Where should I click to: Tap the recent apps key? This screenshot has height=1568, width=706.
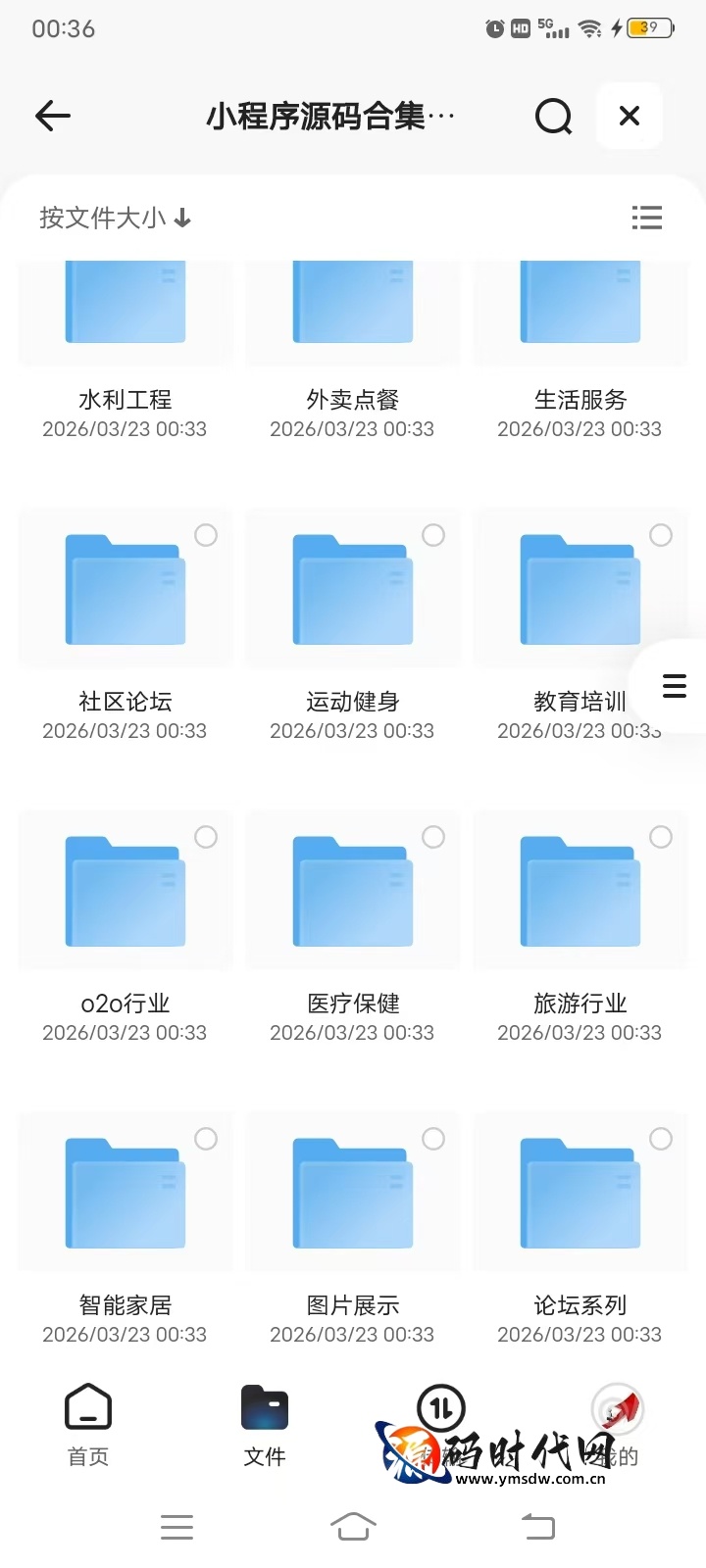tap(176, 1526)
